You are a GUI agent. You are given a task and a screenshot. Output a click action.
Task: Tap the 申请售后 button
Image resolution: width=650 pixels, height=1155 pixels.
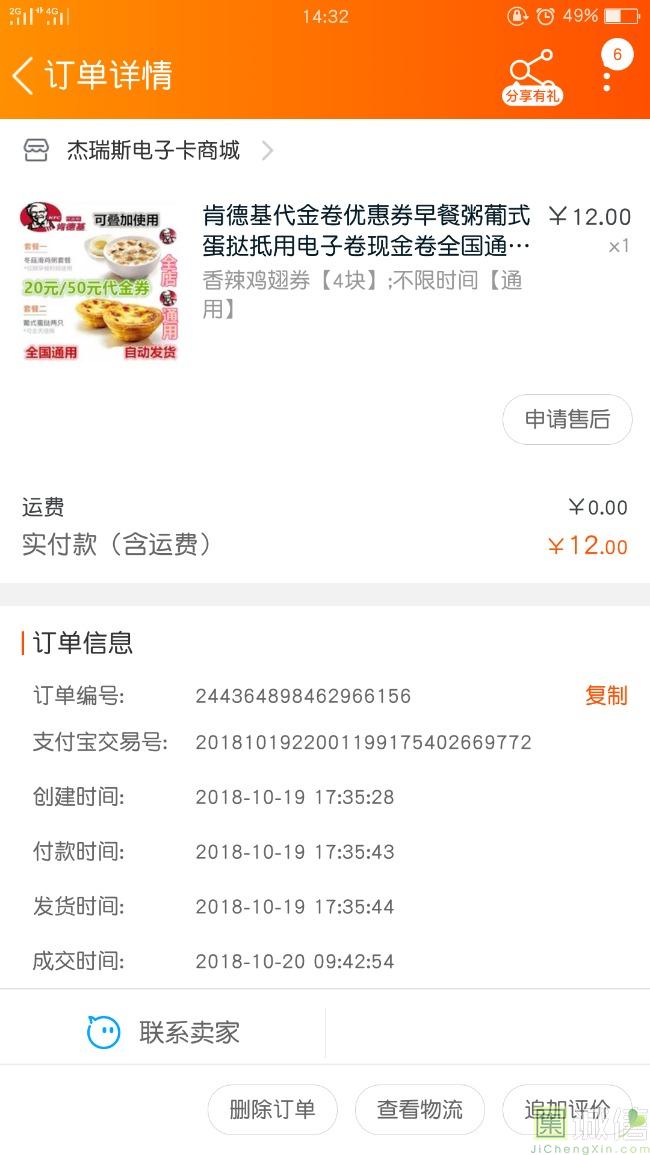(x=567, y=419)
